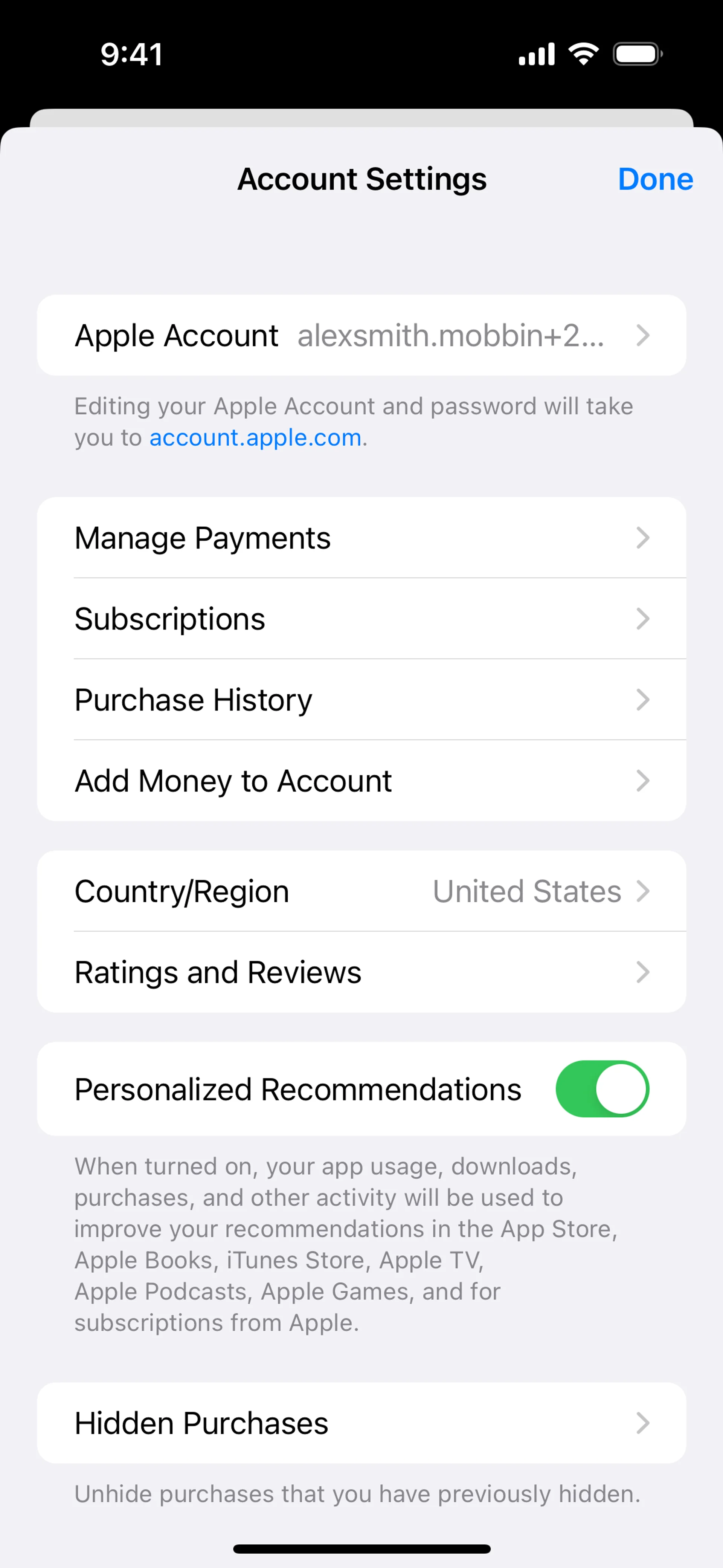Image resolution: width=723 pixels, height=1568 pixels.
Task: Open the Apple Account row
Action: (x=361, y=335)
